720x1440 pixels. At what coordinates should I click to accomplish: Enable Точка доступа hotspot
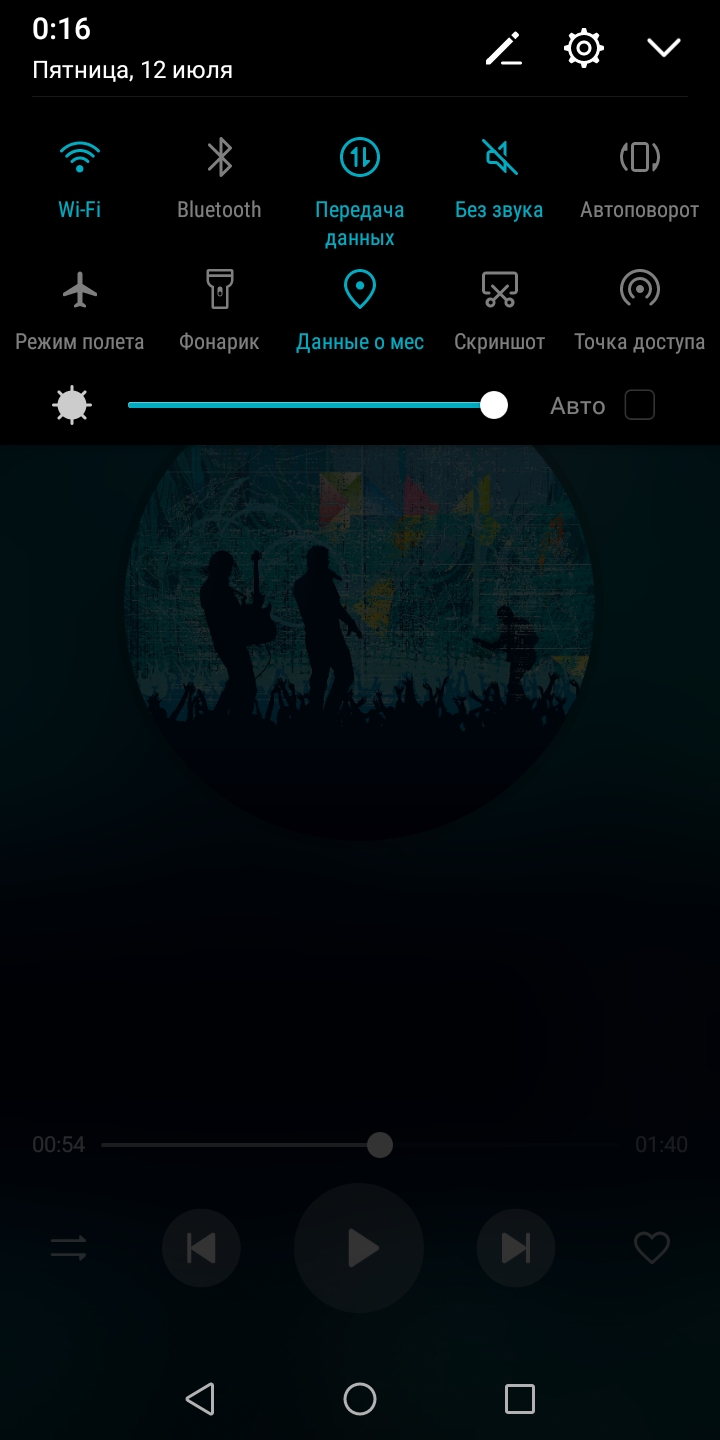tap(640, 290)
